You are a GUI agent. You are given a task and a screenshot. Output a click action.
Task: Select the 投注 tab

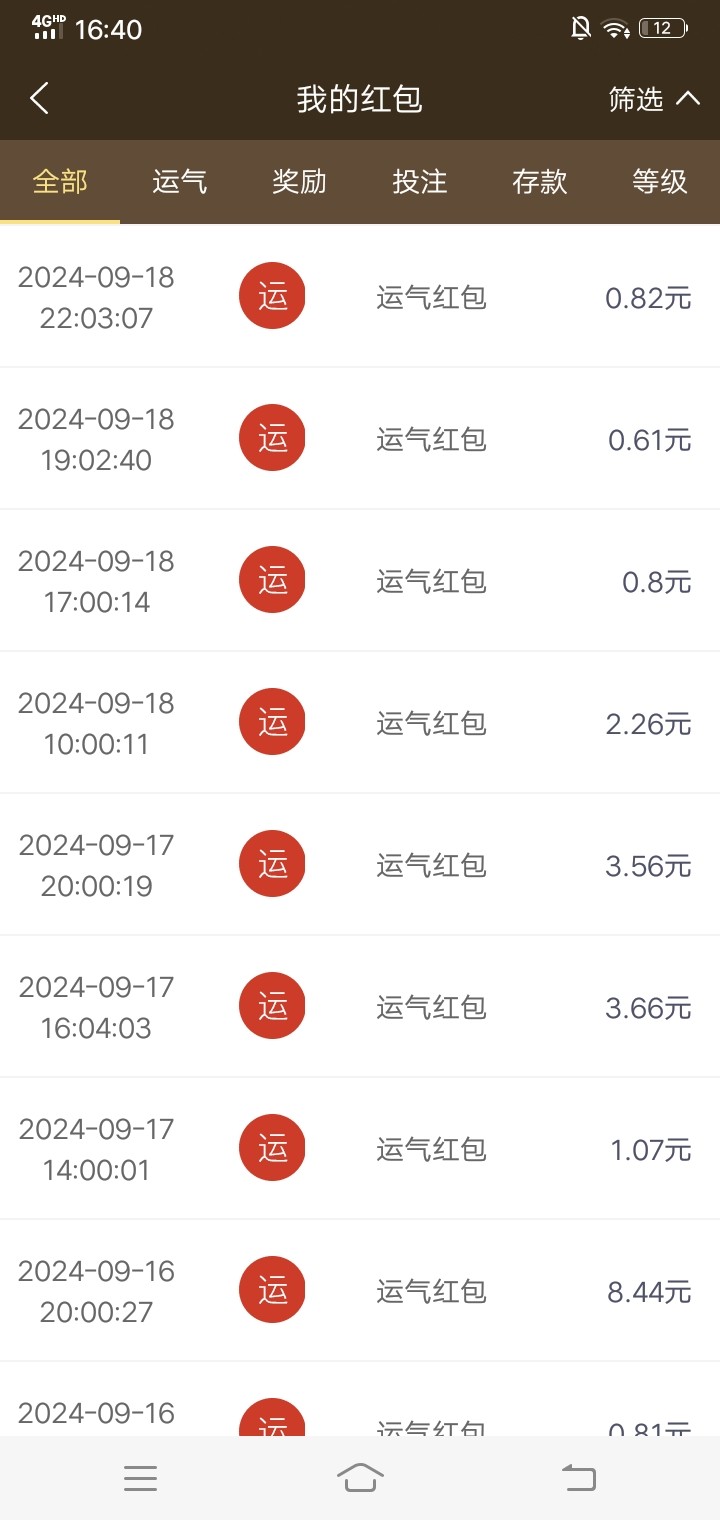click(420, 182)
